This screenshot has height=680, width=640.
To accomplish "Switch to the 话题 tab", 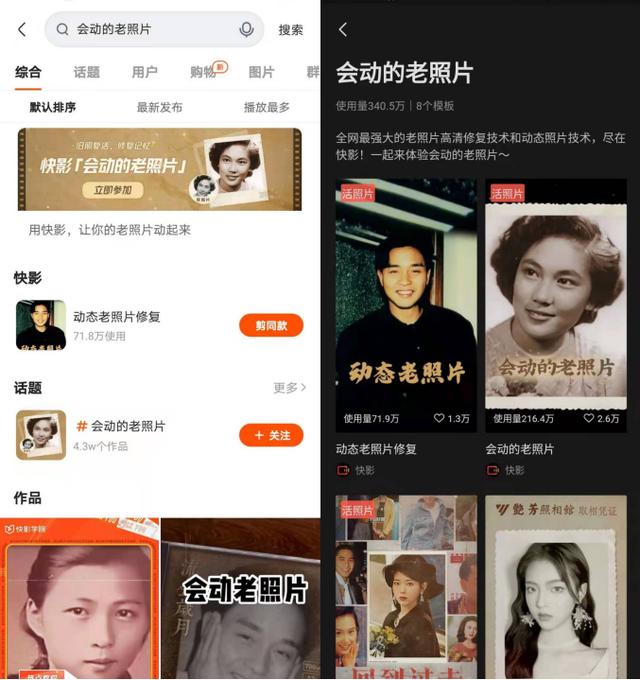I will tap(86, 72).
